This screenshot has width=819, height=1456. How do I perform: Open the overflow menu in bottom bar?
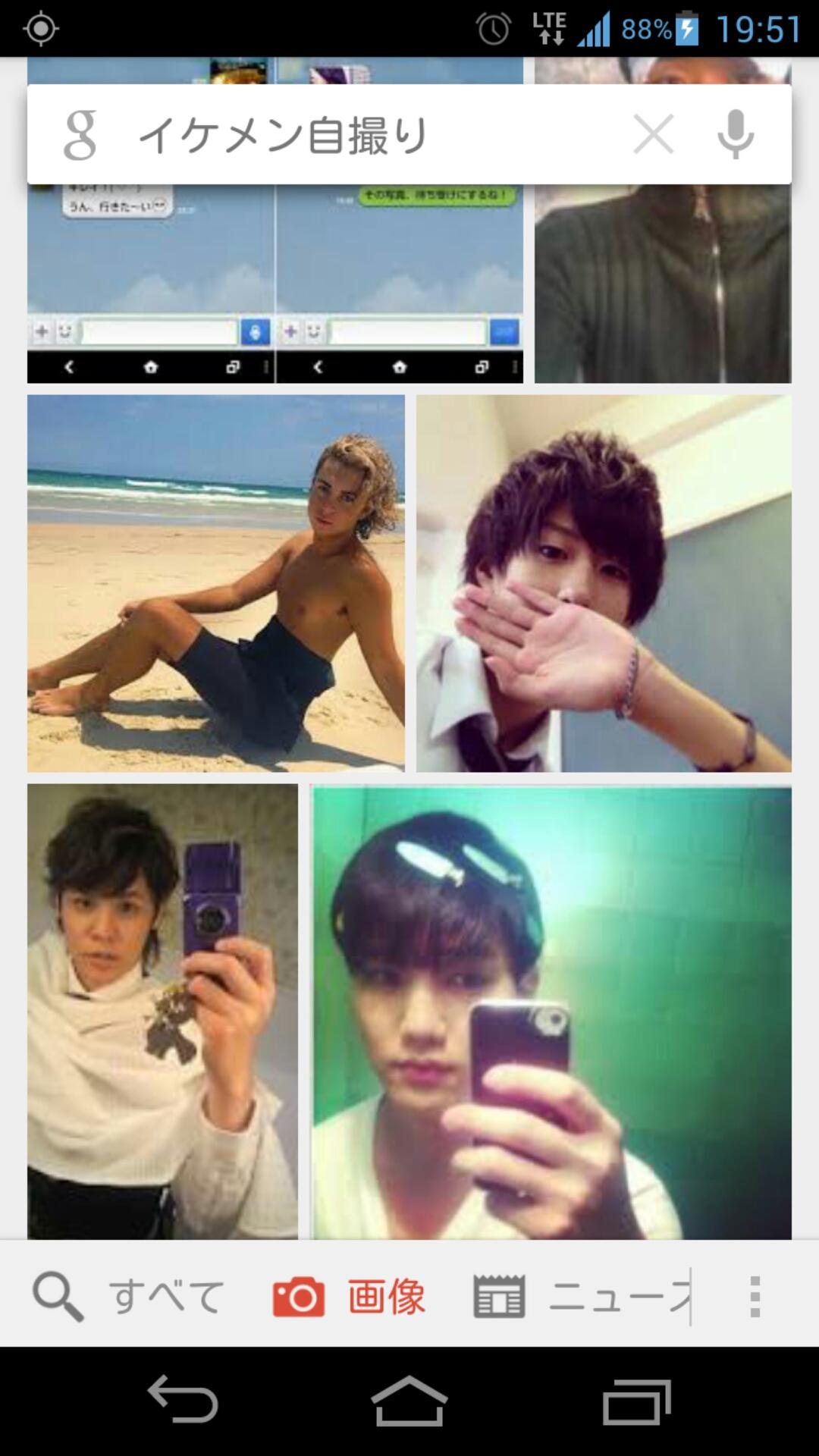point(755,1296)
